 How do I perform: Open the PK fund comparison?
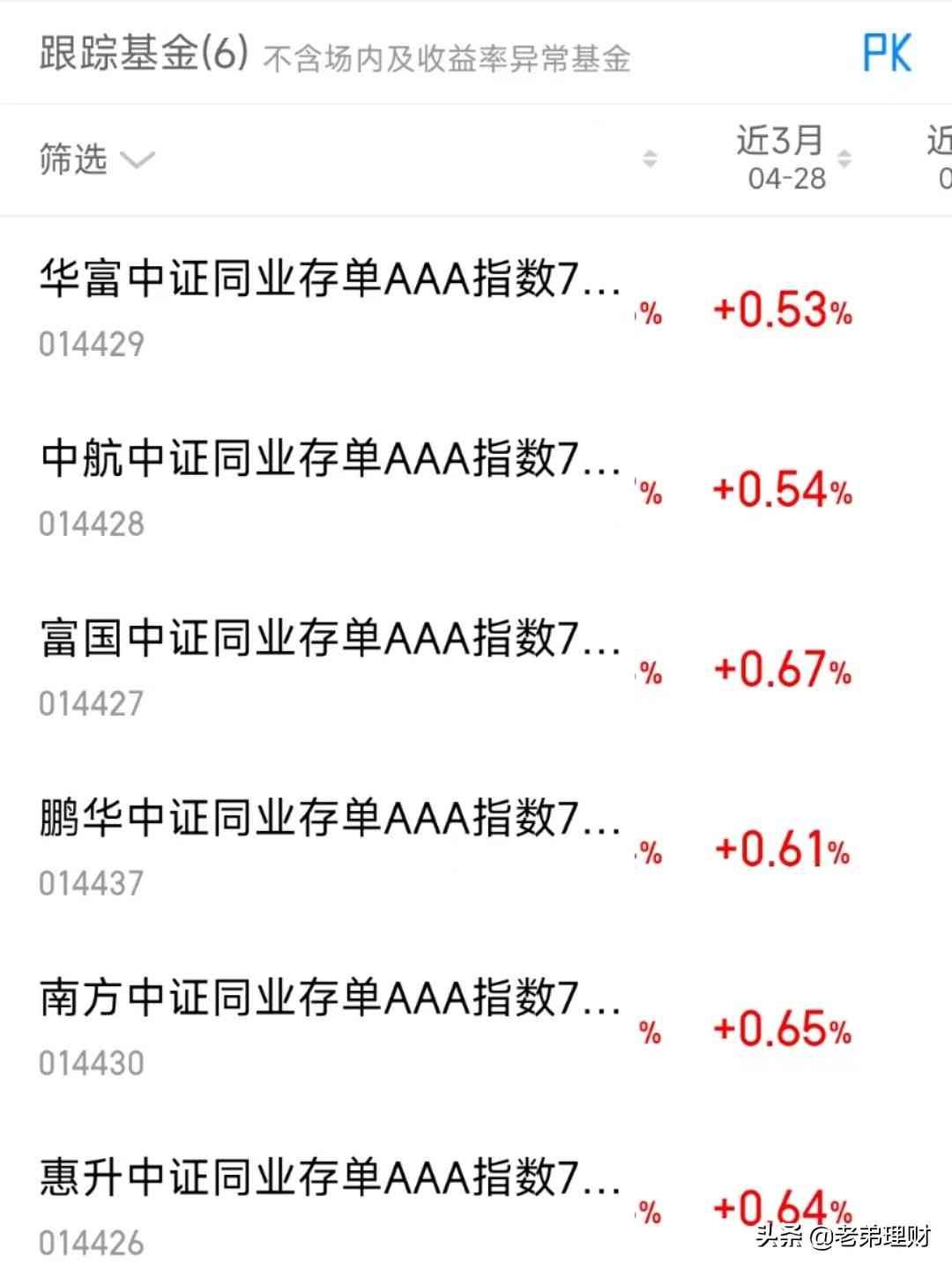[886, 53]
